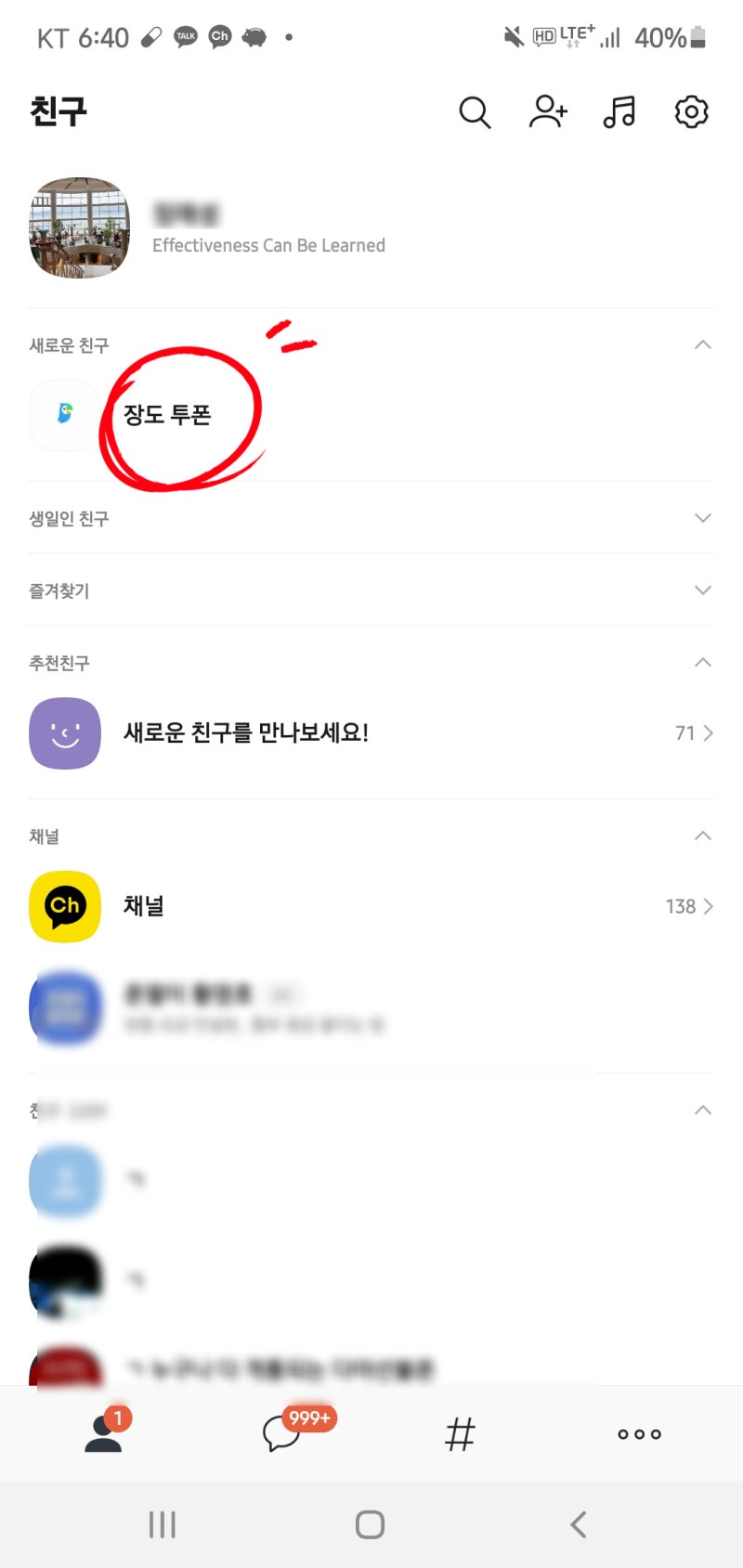Expand the 즐겨찾기 section
This screenshot has height=1568, width=743.
[x=703, y=590]
